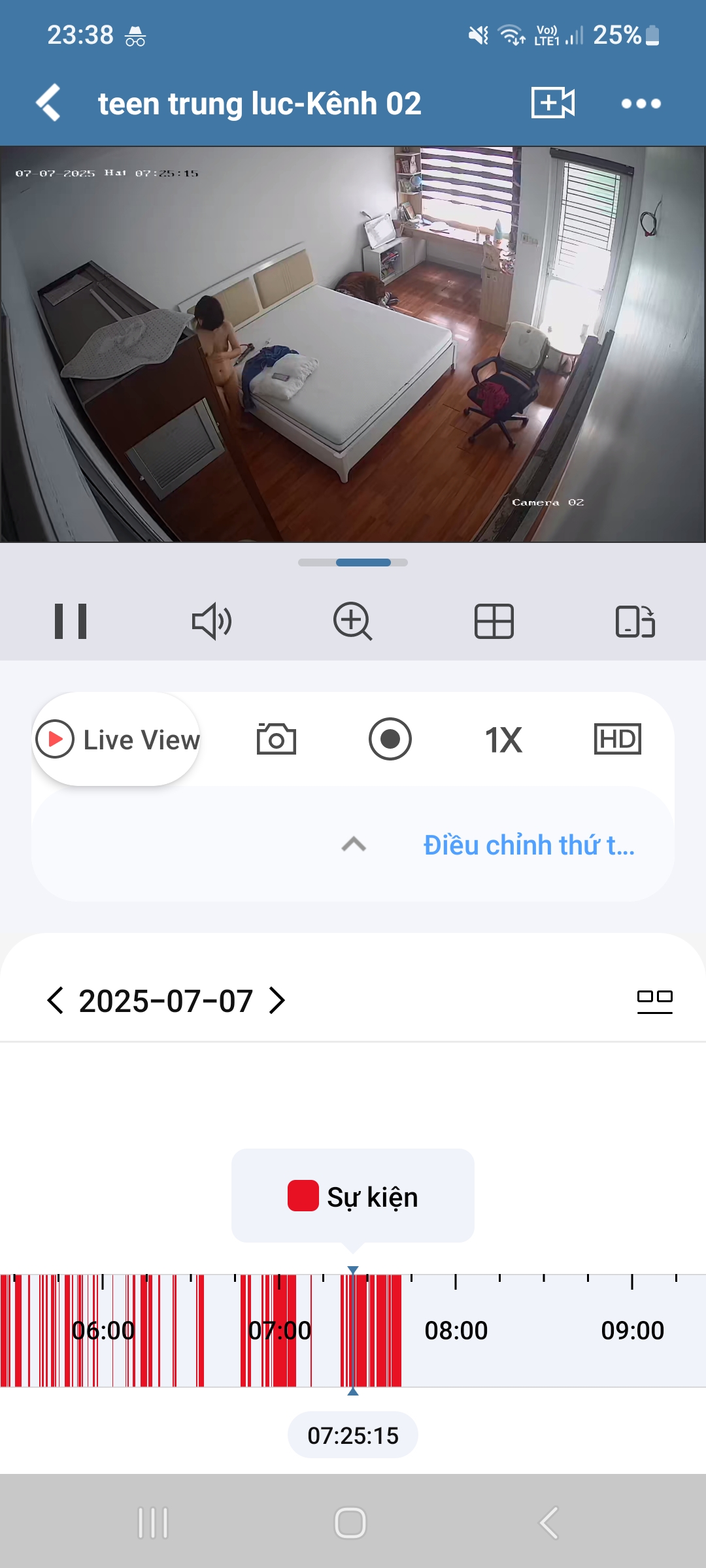The image size is (706, 1568).
Task: Select the 07:25:15 timestamp label
Action: tap(353, 1434)
